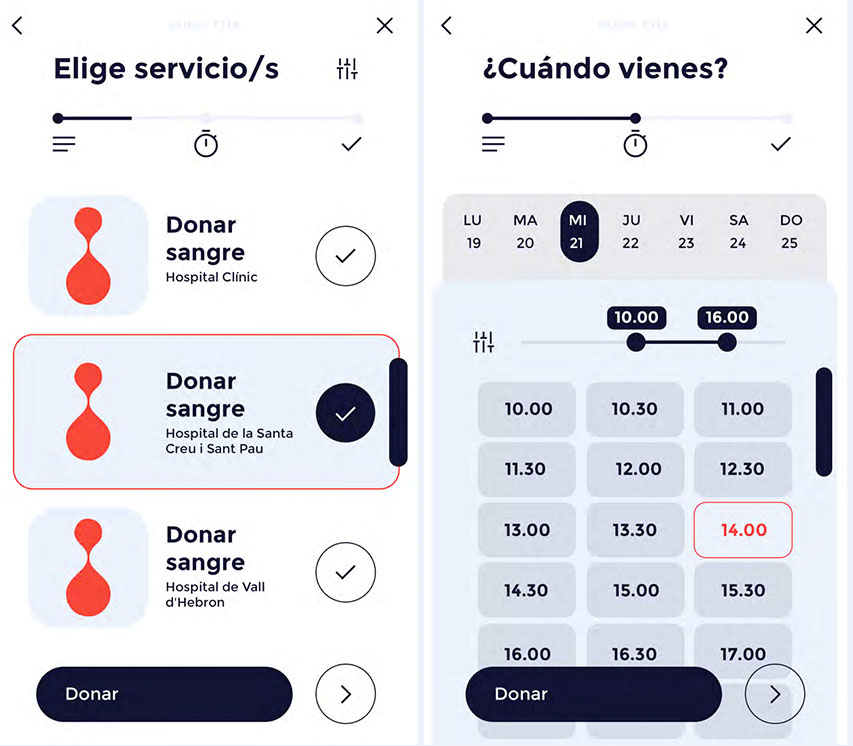The height and width of the screenshot is (746, 853).
Task: Open the filter icon beside Elige servicio/s
Action: 347,69
